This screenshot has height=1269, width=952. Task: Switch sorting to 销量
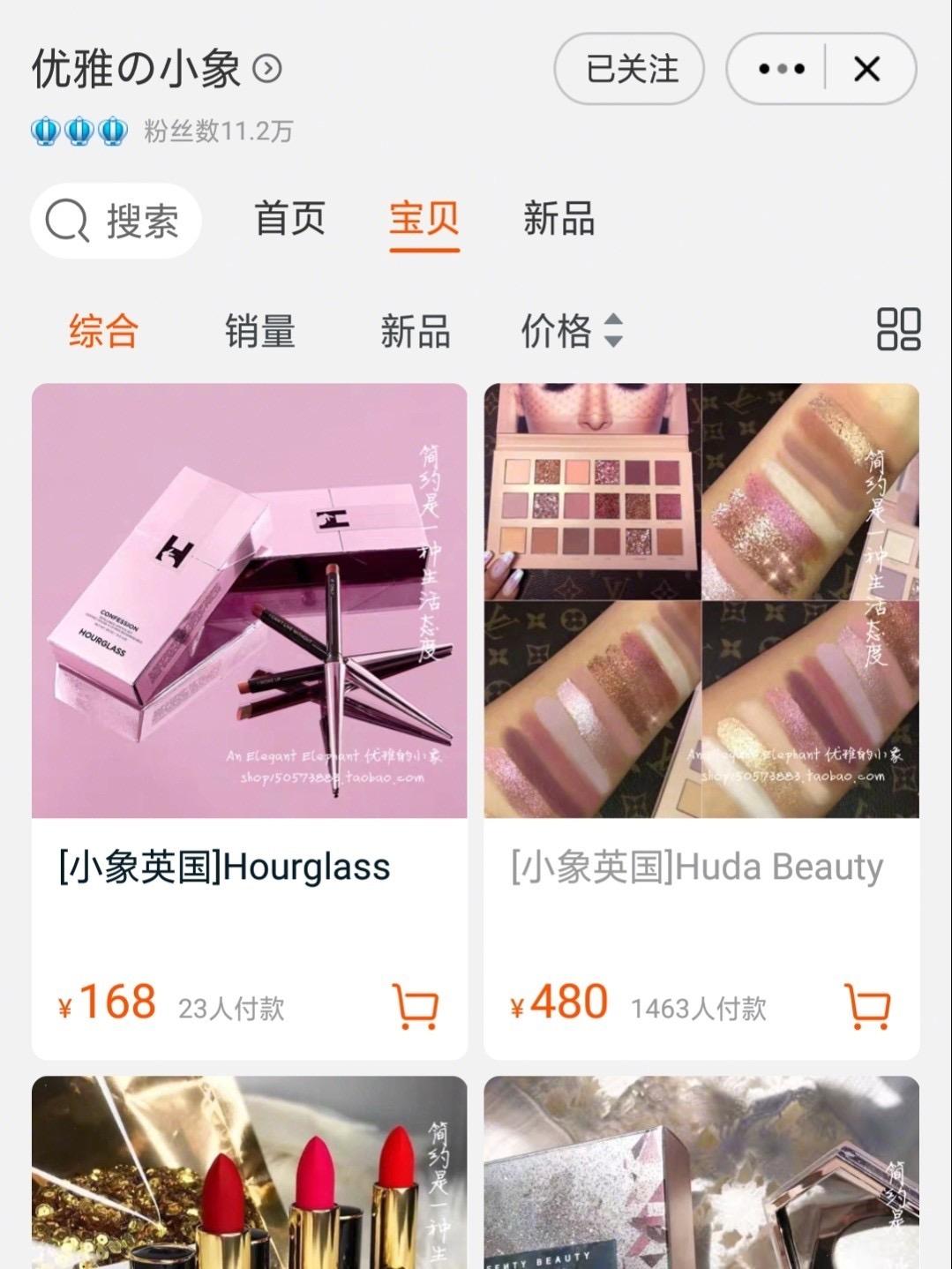pyautogui.click(x=259, y=332)
